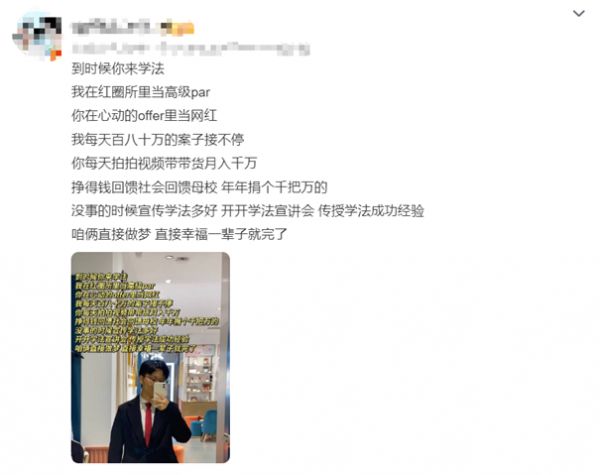Open the post options chevron menu
Screen dimensions: 600x475
click(579, 14)
